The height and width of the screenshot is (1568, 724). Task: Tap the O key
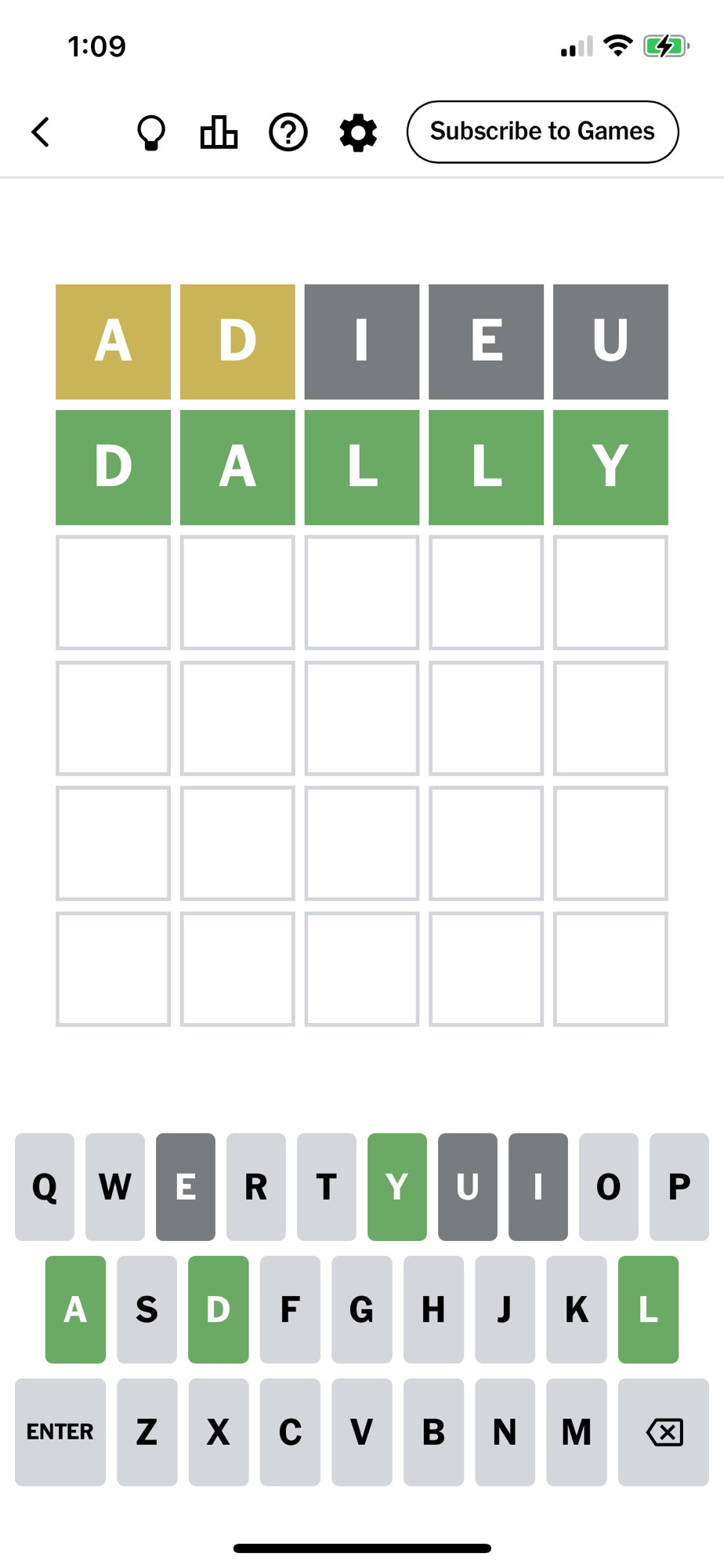point(609,1186)
